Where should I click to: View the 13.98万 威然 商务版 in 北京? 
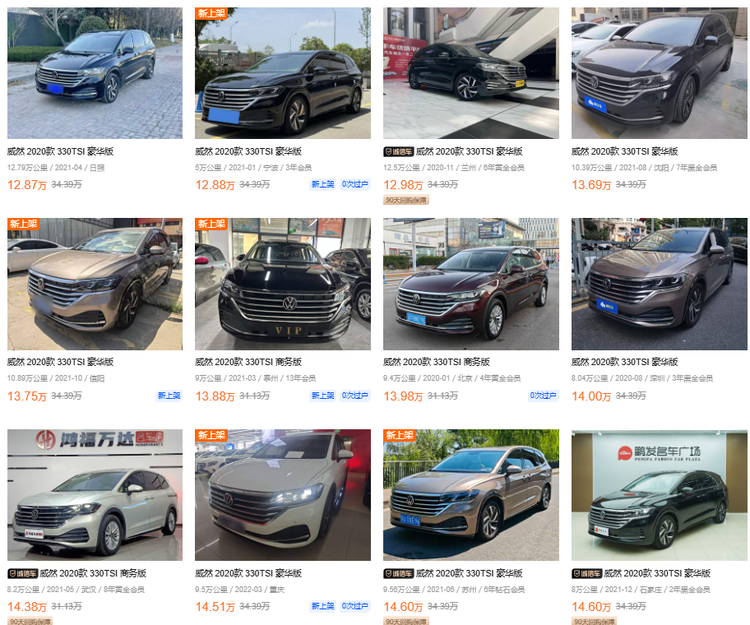click(x=470, y=284)
